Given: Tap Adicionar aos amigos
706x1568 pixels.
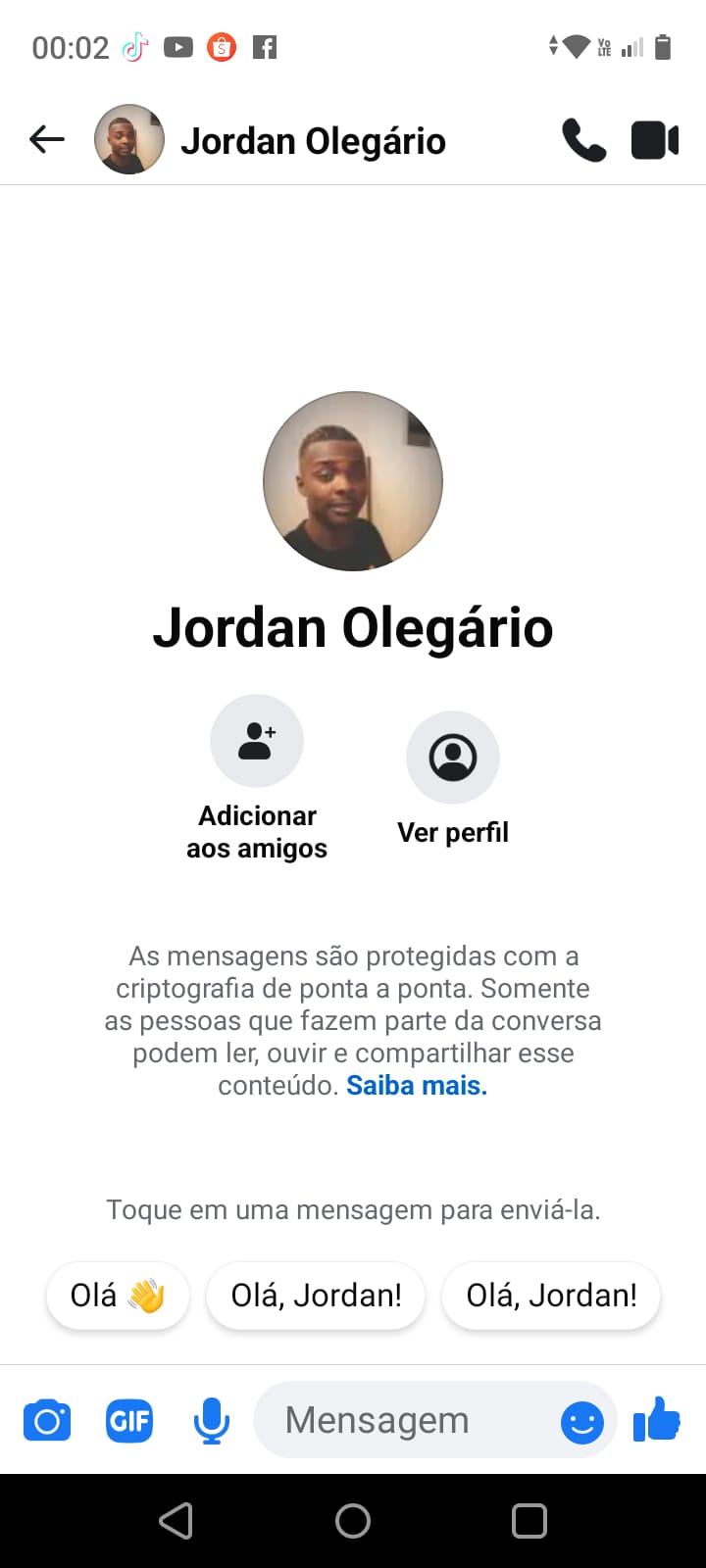Looking at the screenshot, I should (x=257, y=742).
